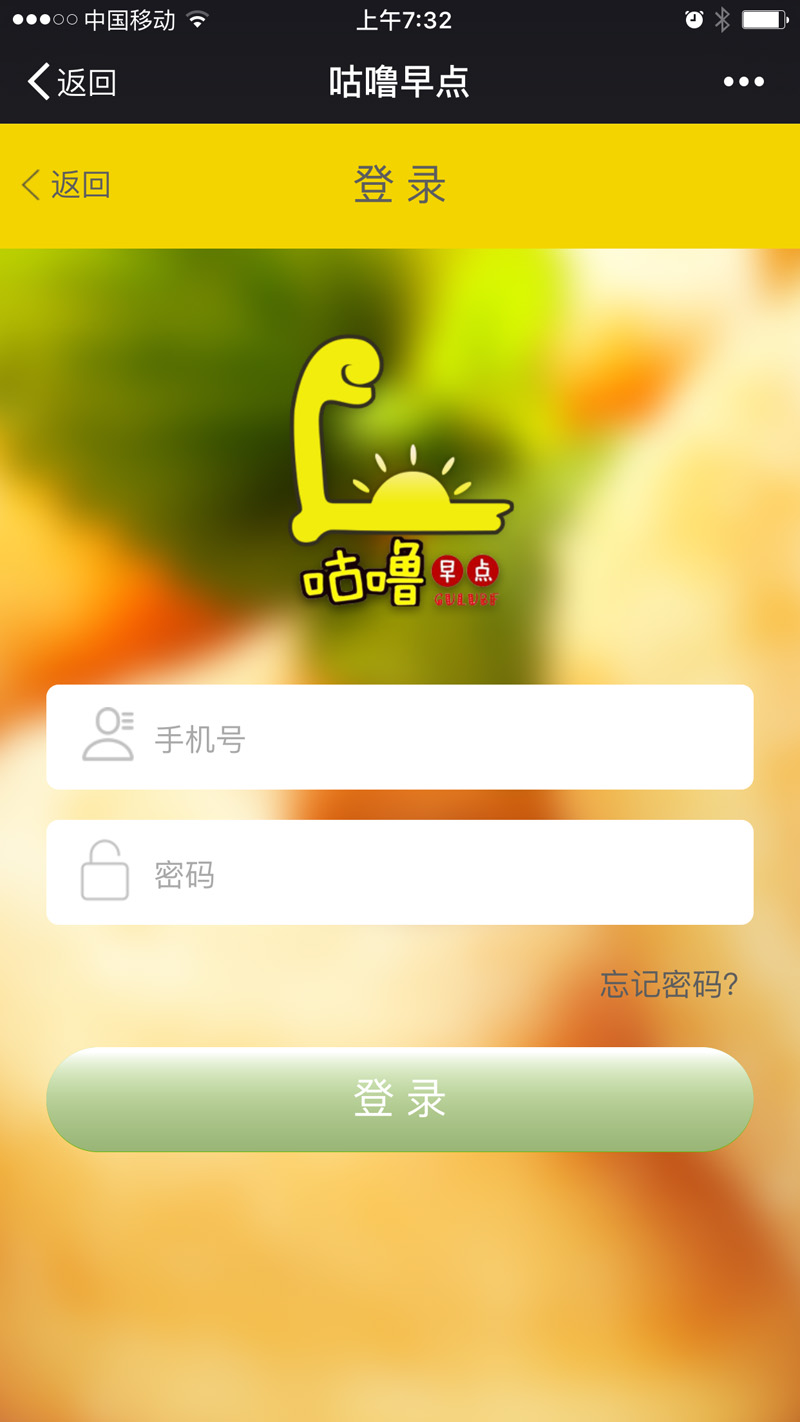Open the three-dot overflow menu
The height and width of the screenshot is (1422, 800).
(743, 82)
